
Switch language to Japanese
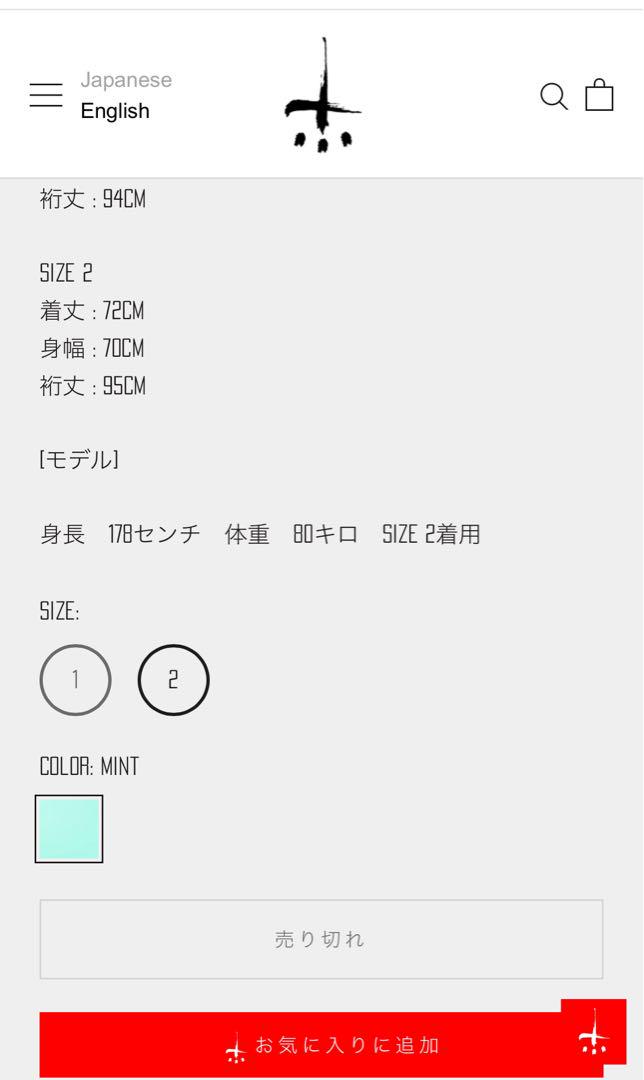point(126,80)
